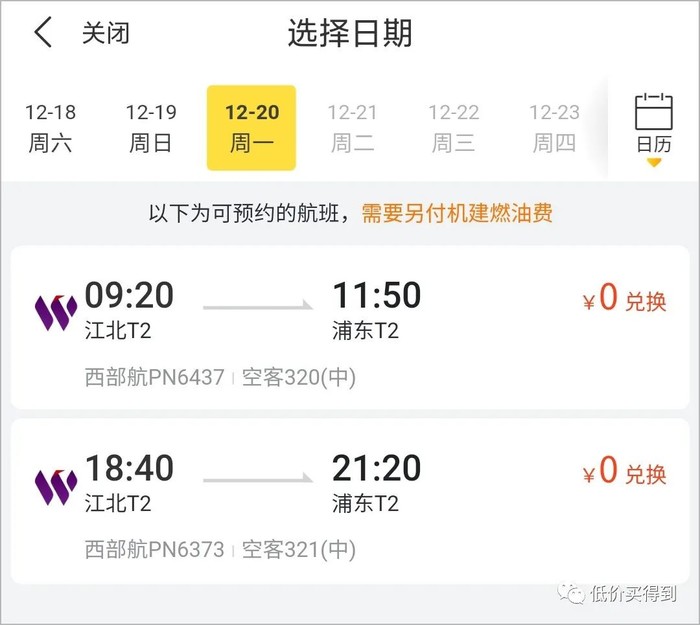Select date 12-22 周三
Screen dimensions: 700x625
[453, 127]
